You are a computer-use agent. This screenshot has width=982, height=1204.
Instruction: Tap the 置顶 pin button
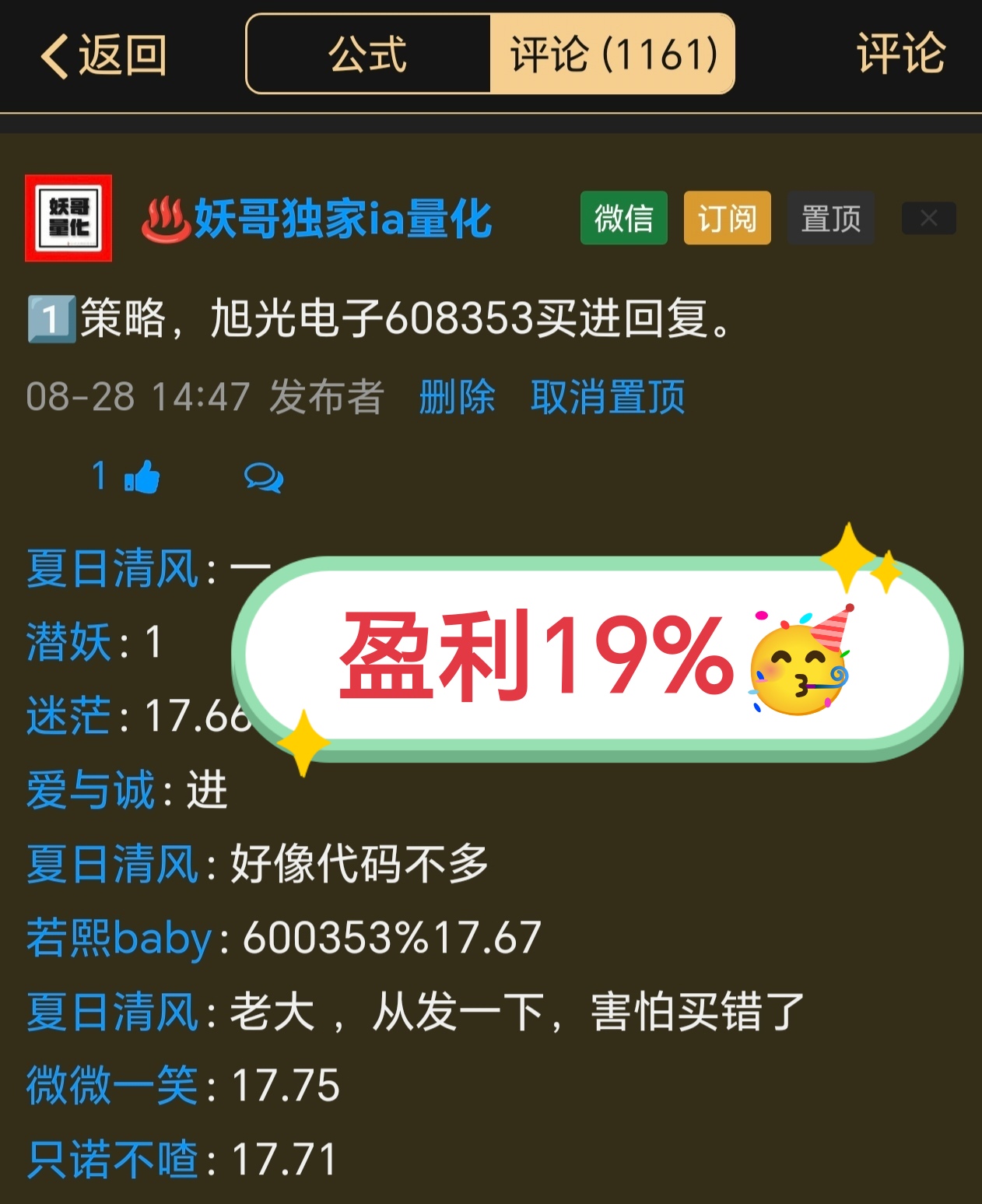(830, 218)
